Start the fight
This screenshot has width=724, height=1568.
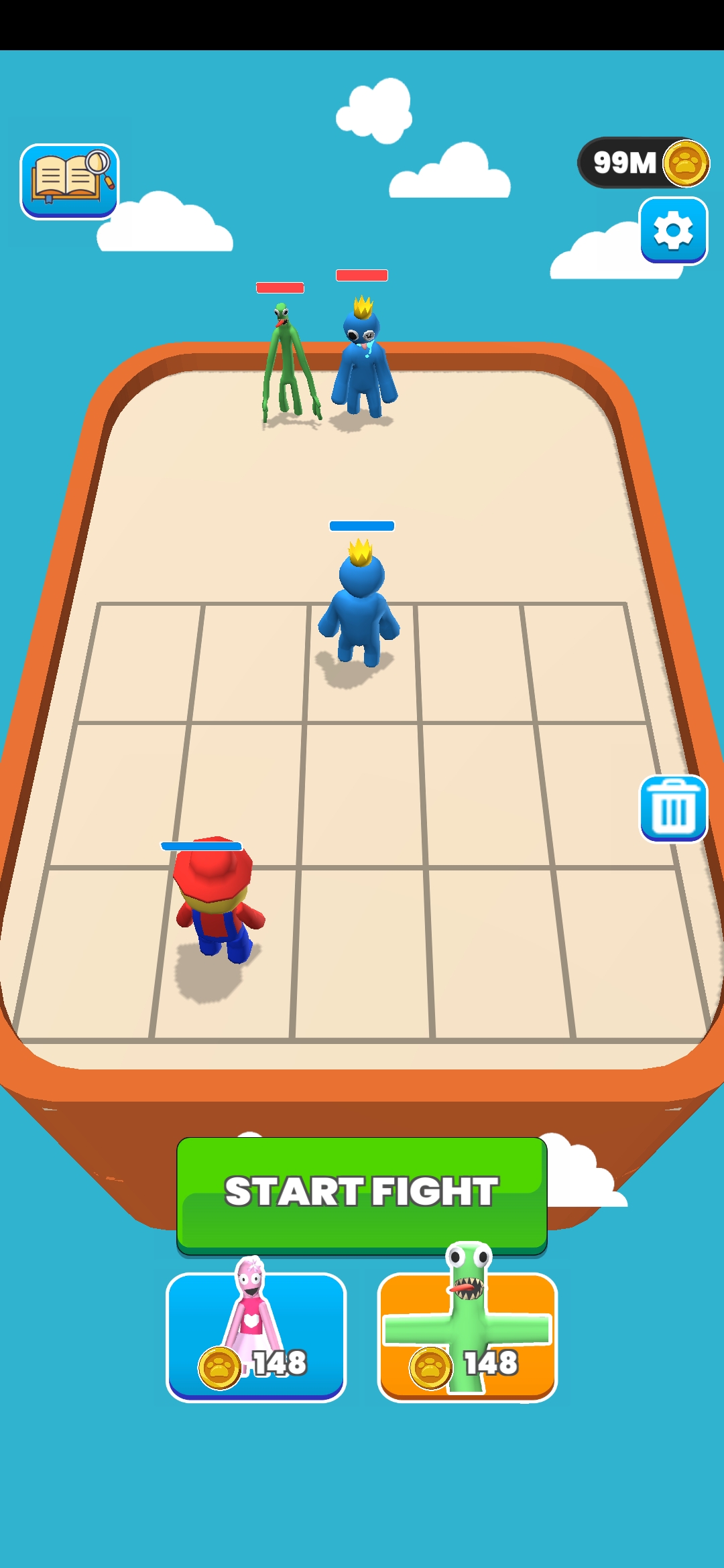point(362,1193)
